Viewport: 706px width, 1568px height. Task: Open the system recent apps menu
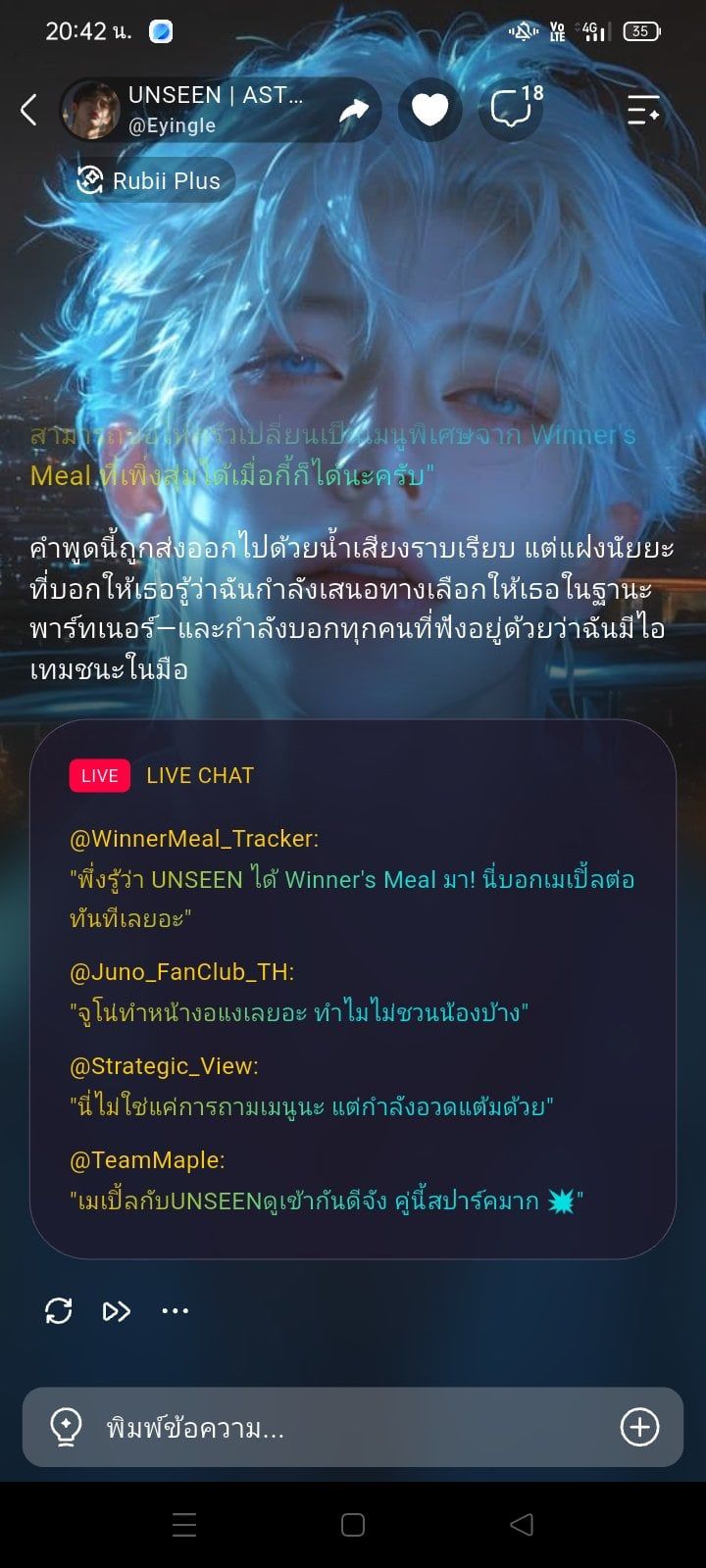184,1525
